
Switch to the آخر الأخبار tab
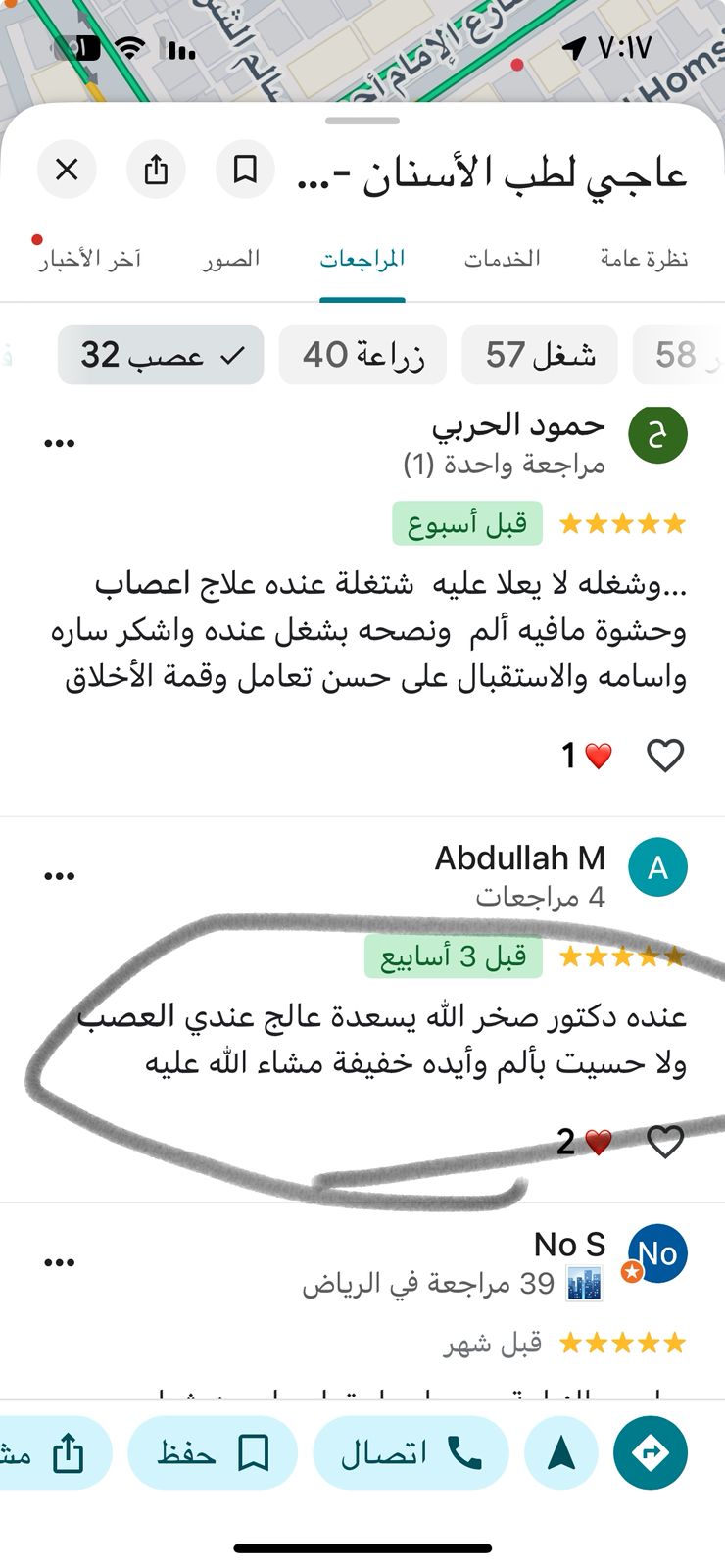(x=89, y=259)
